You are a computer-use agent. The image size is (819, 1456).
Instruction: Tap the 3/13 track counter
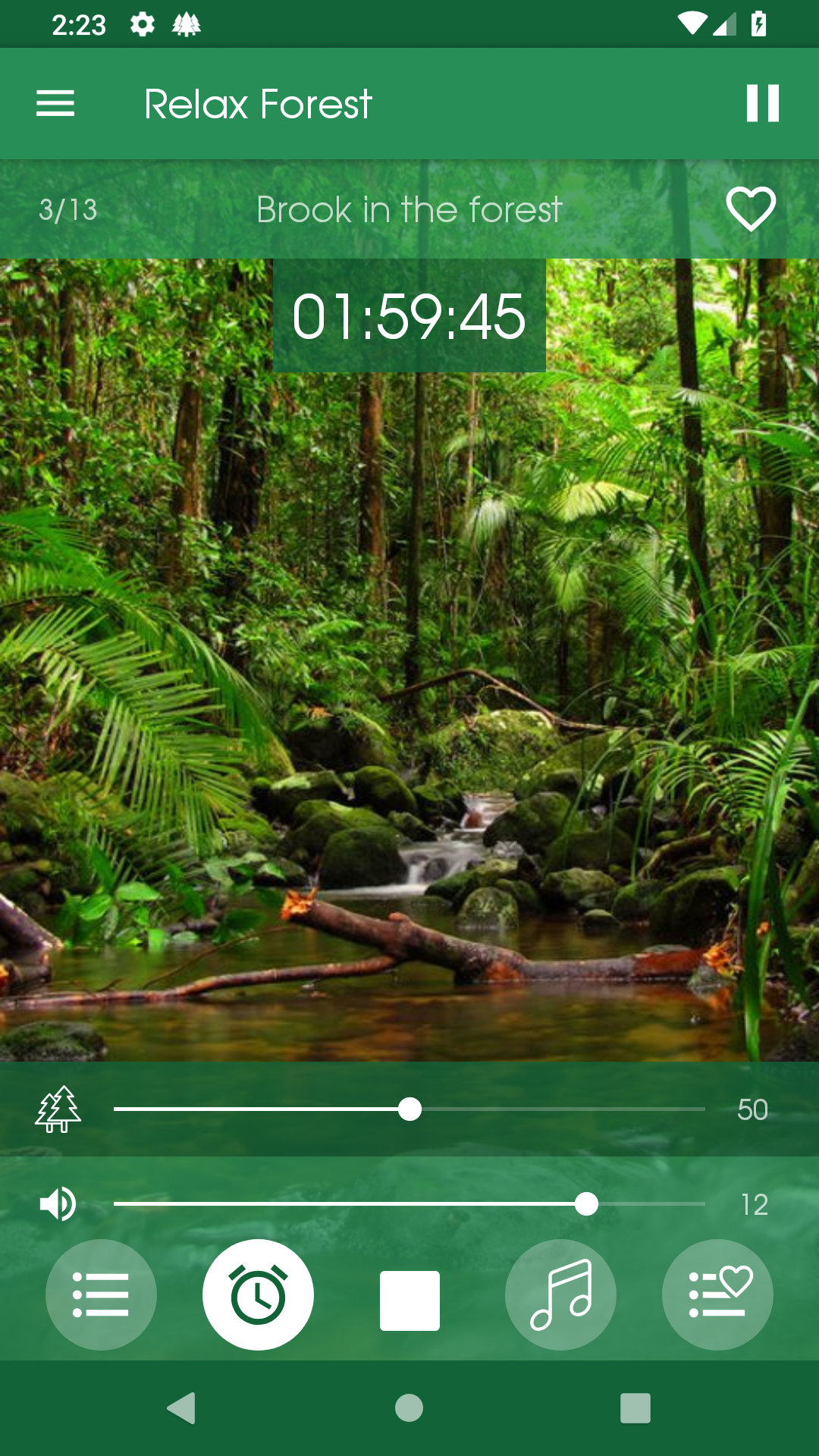click(68, 210)
